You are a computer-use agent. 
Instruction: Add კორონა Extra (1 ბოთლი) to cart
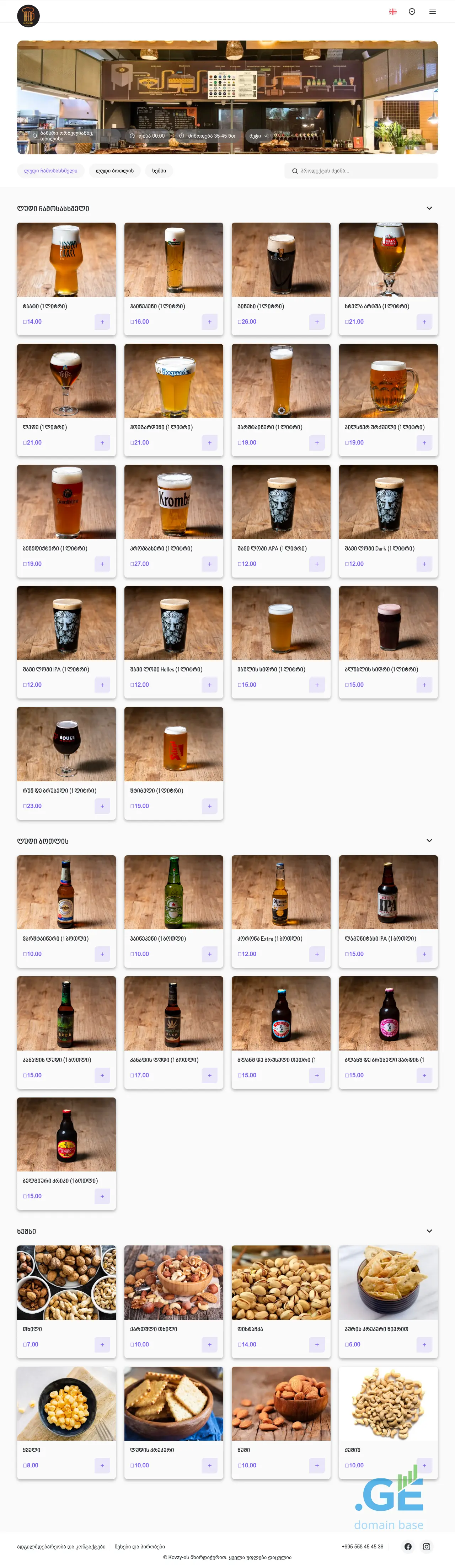[x=316, y=954]
